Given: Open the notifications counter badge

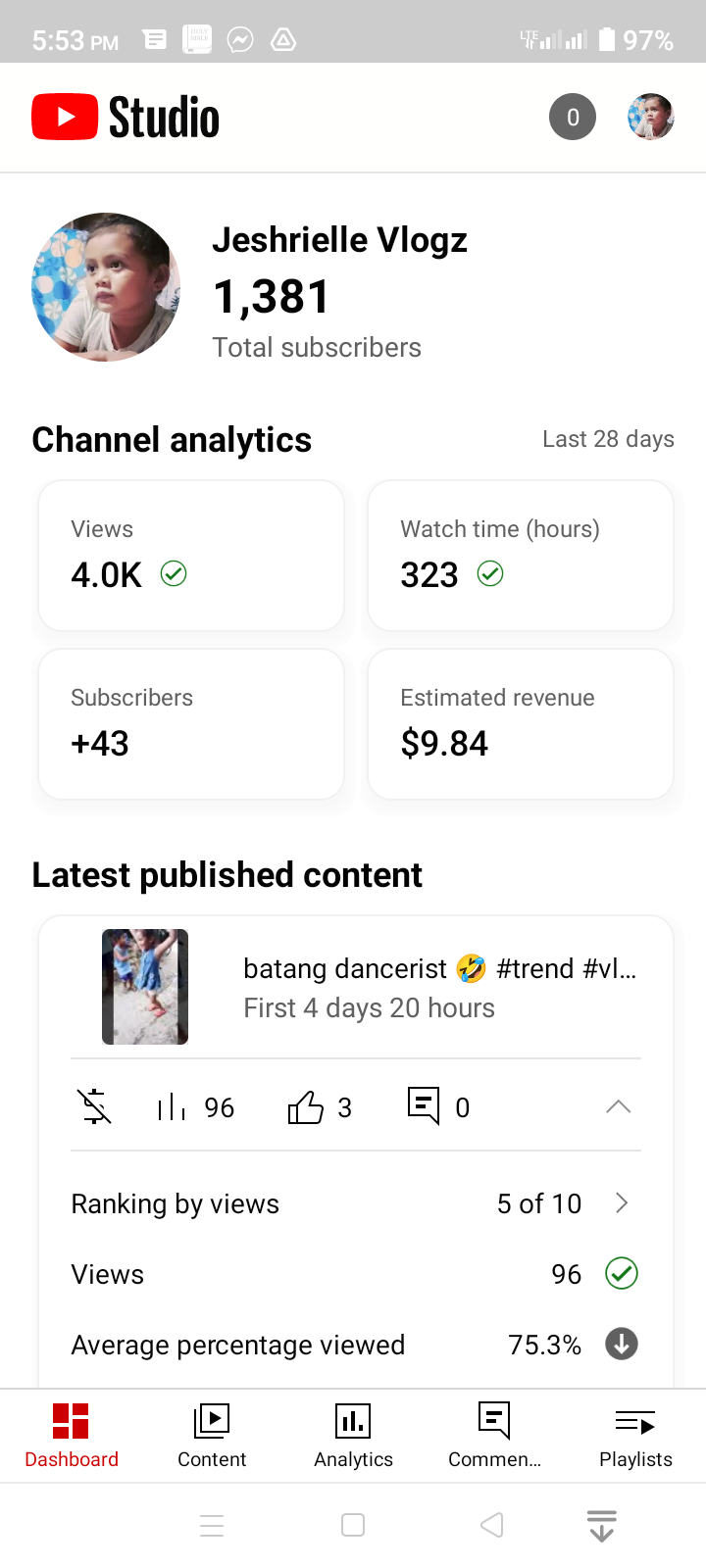Looking at the screenshot, I should (573, 118).
